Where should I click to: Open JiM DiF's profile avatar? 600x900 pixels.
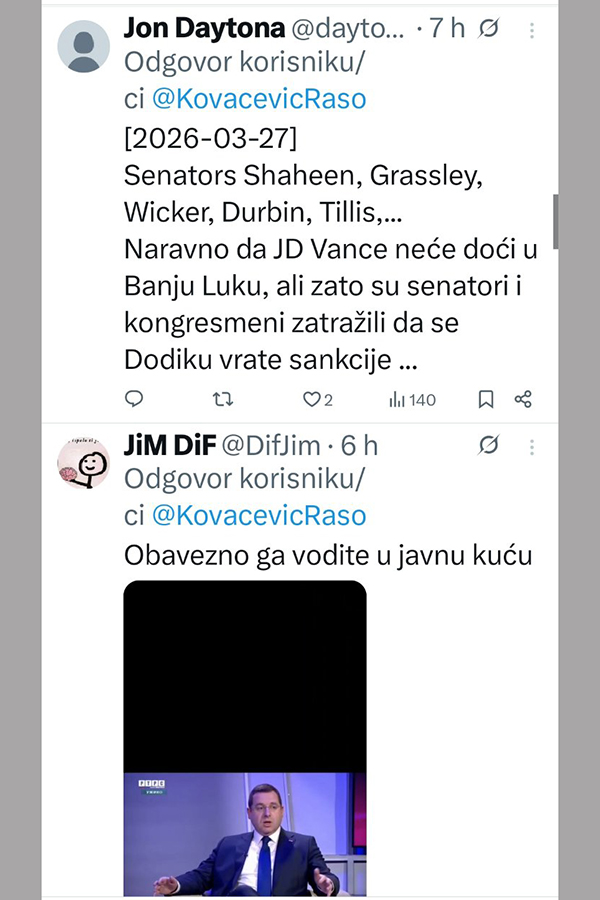pyautogui.click(x=84, y=463)
